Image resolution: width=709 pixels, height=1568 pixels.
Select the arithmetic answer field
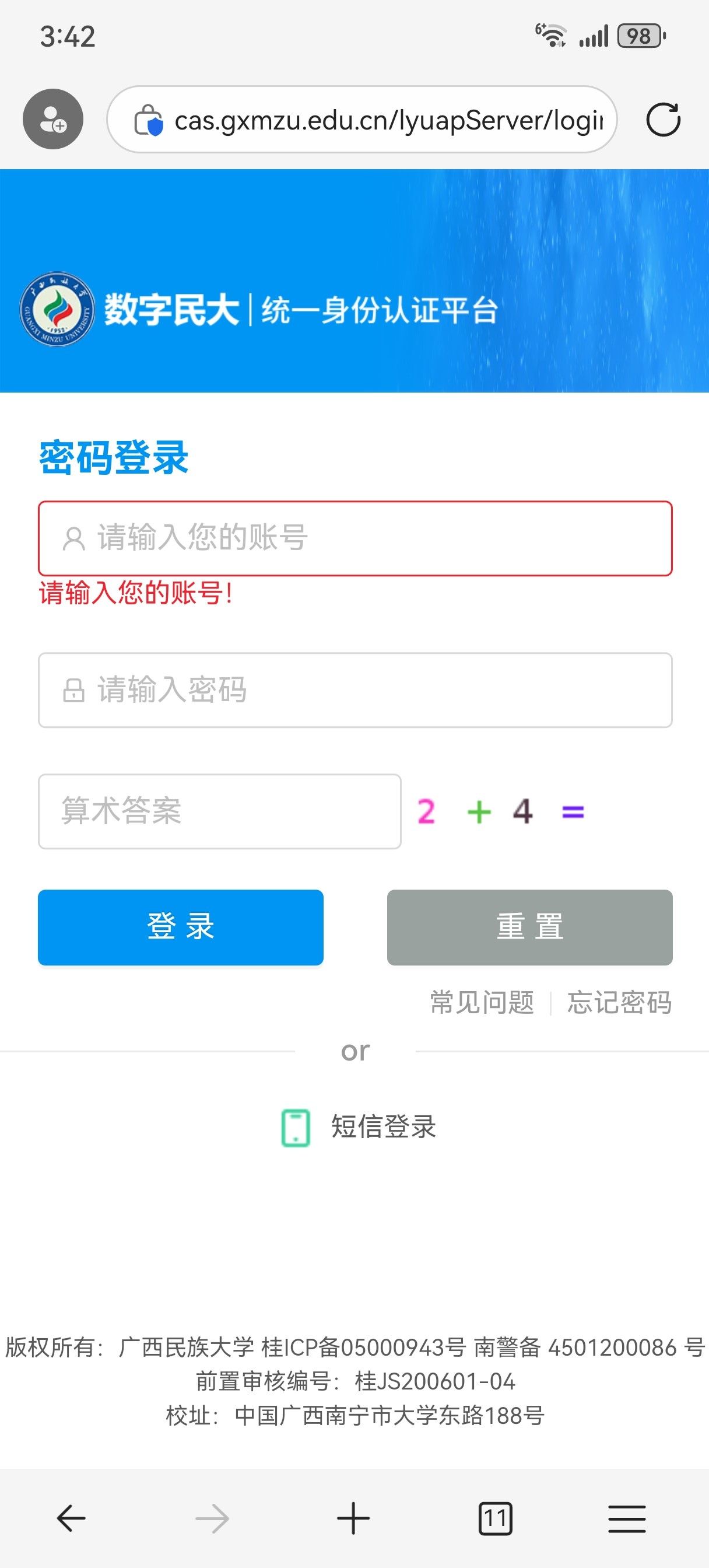tap(219, 811)
